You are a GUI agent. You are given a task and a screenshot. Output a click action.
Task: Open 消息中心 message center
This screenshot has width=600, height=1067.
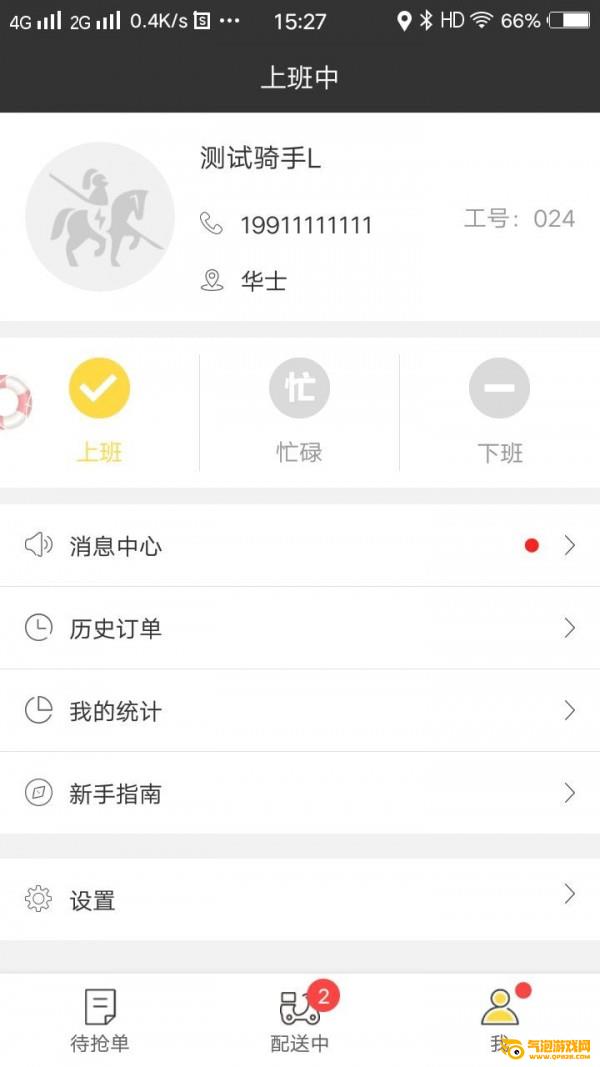[x=300, y=546]
